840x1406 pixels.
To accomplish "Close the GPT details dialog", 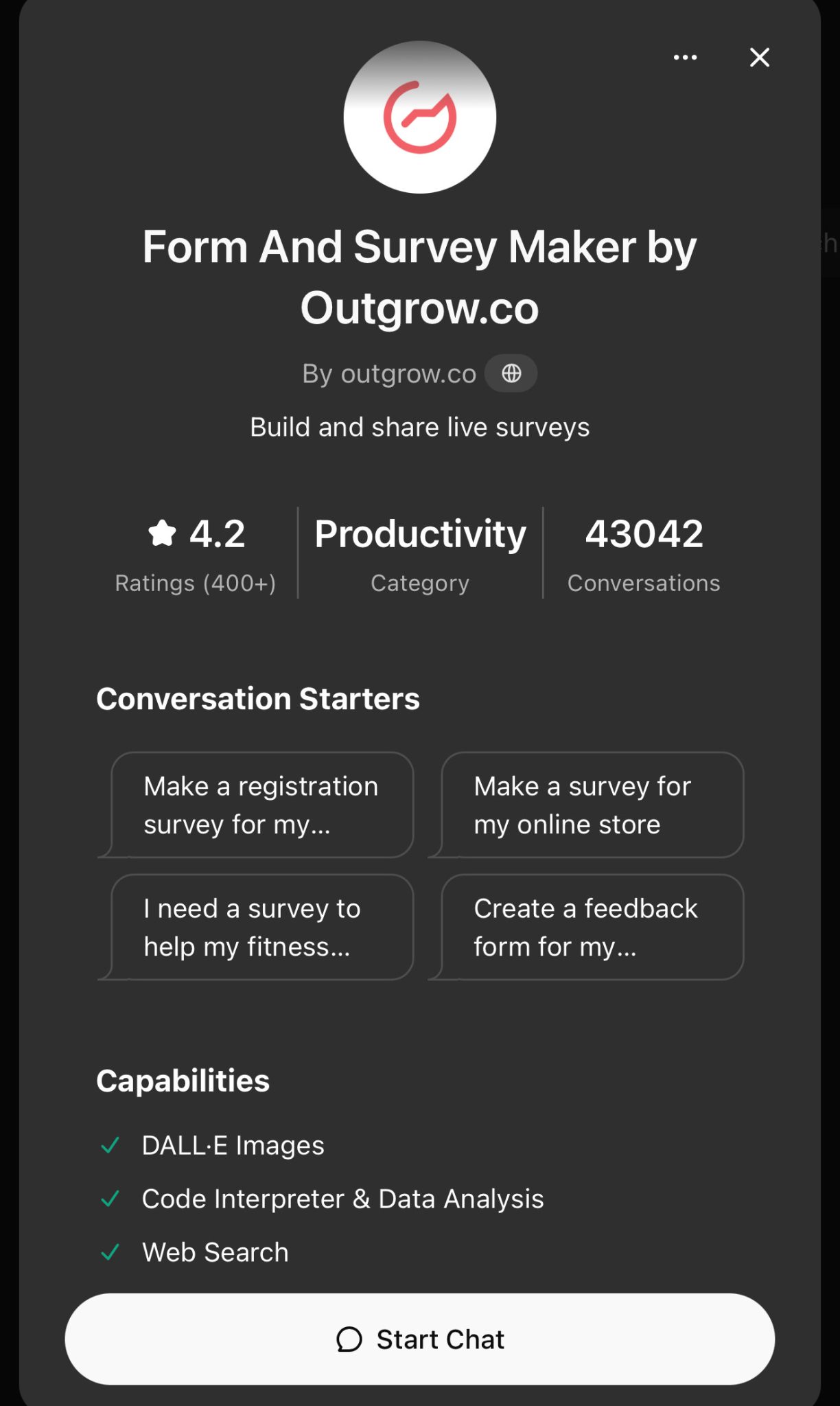I will click(x=759, y=58).
